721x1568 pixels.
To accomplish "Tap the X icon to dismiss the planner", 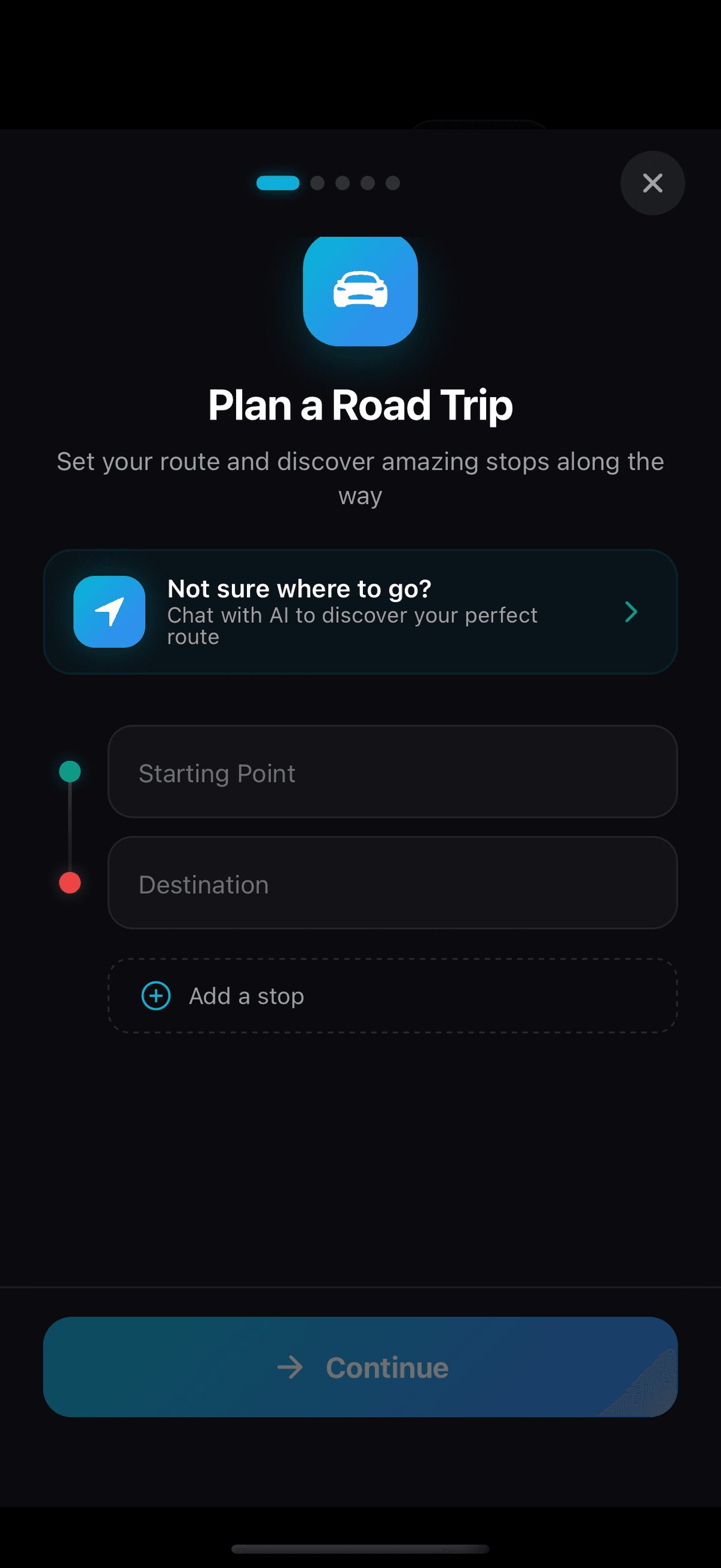I will (x=653, y=183).
